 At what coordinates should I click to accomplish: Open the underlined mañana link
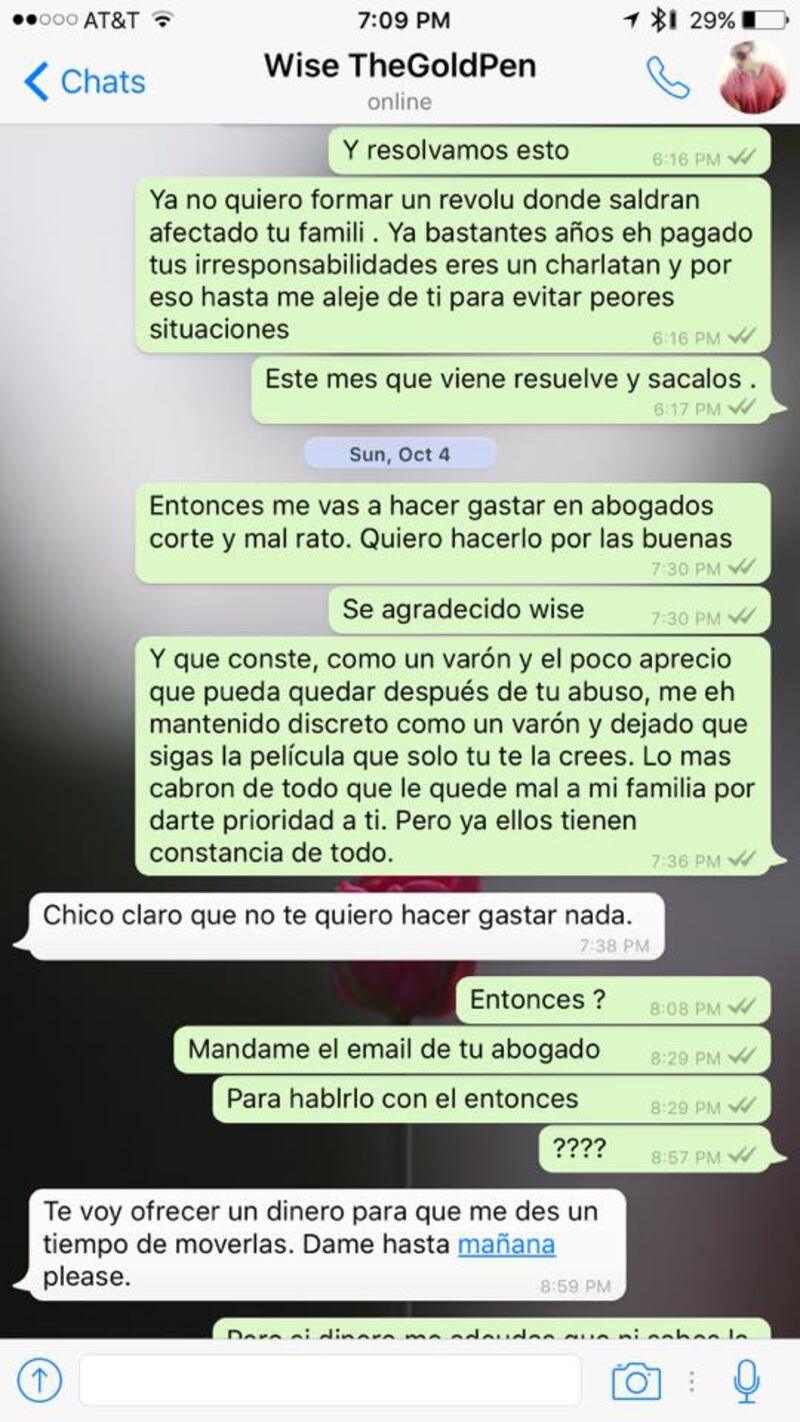tap(506, 1245)
